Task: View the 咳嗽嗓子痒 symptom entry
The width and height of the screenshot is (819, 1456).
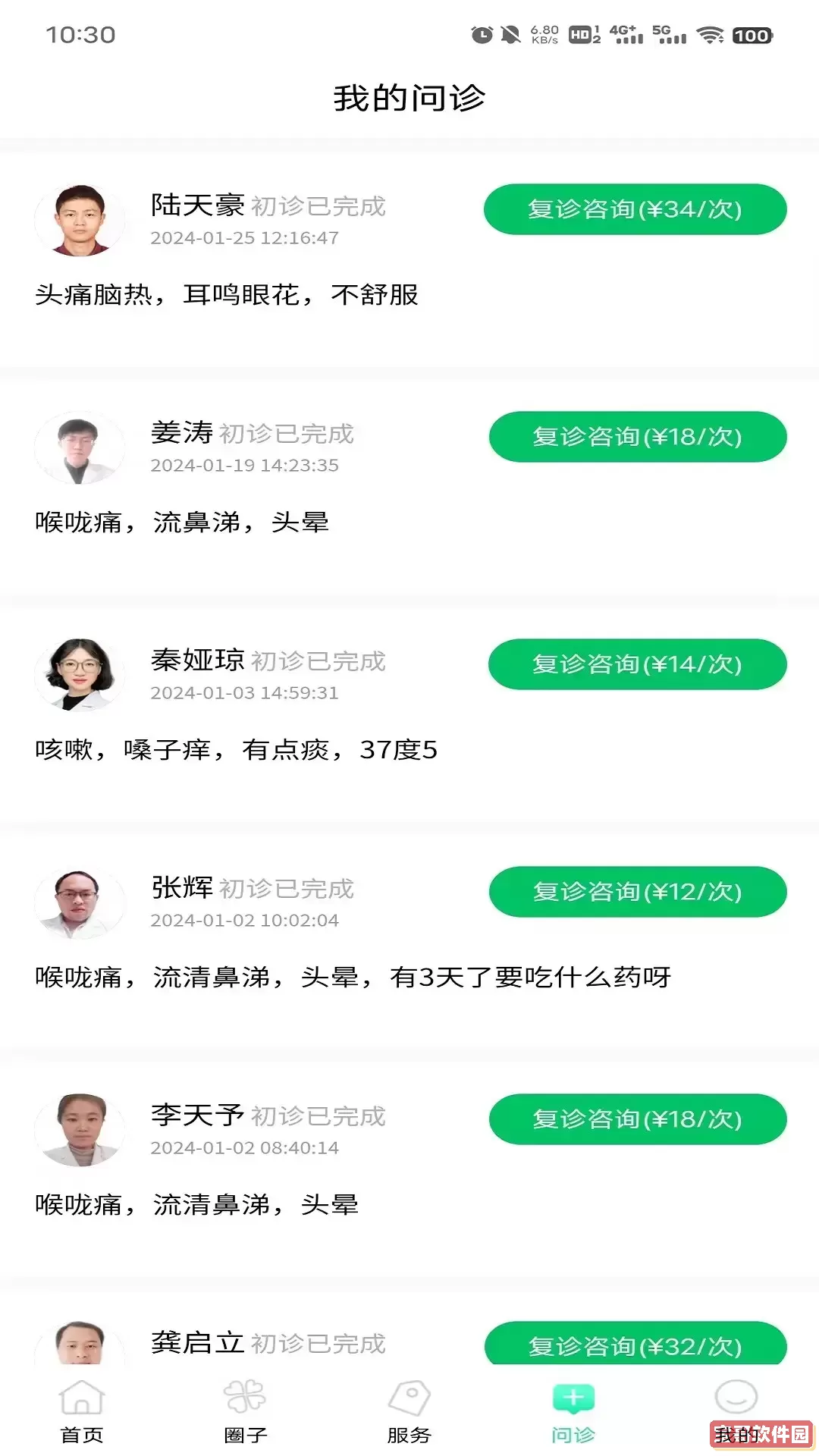Action: pyautogui.click(x=235, y=751)
